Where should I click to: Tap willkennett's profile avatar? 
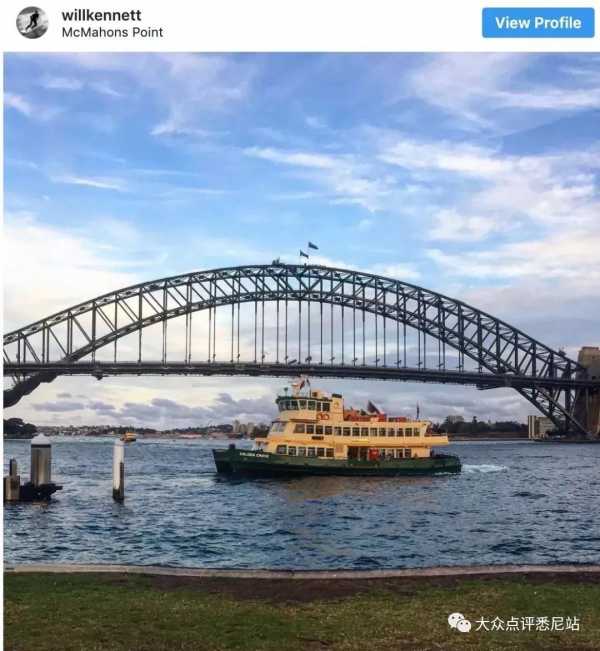(32, 23)
